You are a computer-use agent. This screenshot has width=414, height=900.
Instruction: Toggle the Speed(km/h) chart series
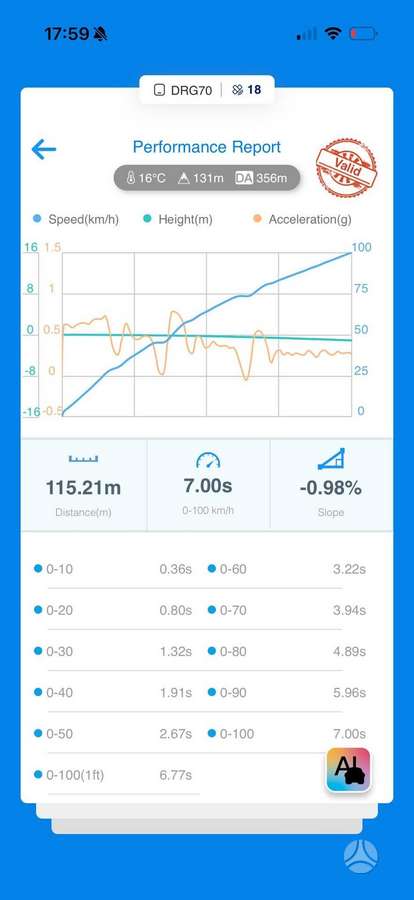point(76,219)
